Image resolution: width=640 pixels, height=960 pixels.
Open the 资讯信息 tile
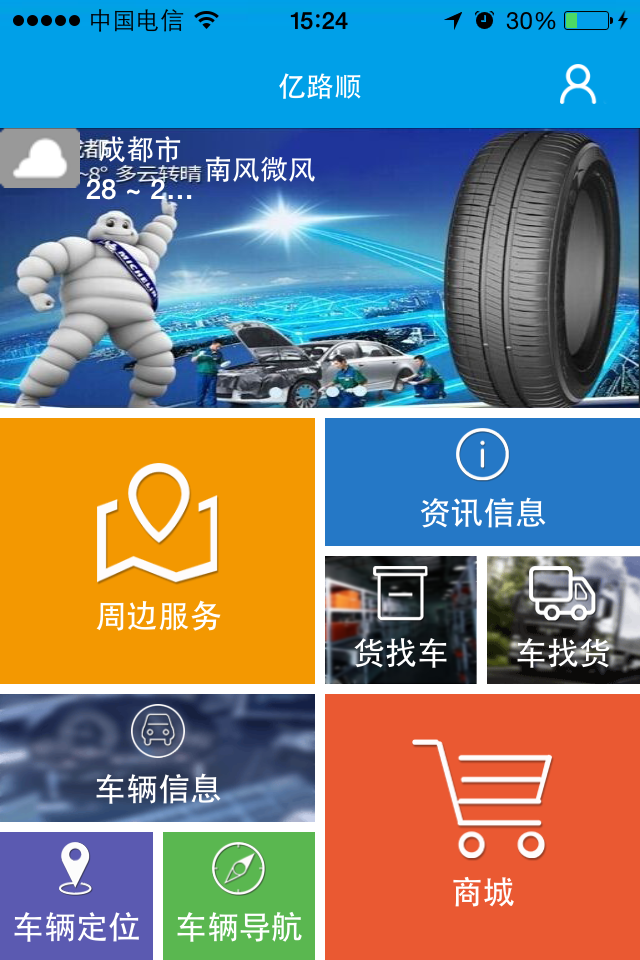pyautogui.click(x=482, y=481)
